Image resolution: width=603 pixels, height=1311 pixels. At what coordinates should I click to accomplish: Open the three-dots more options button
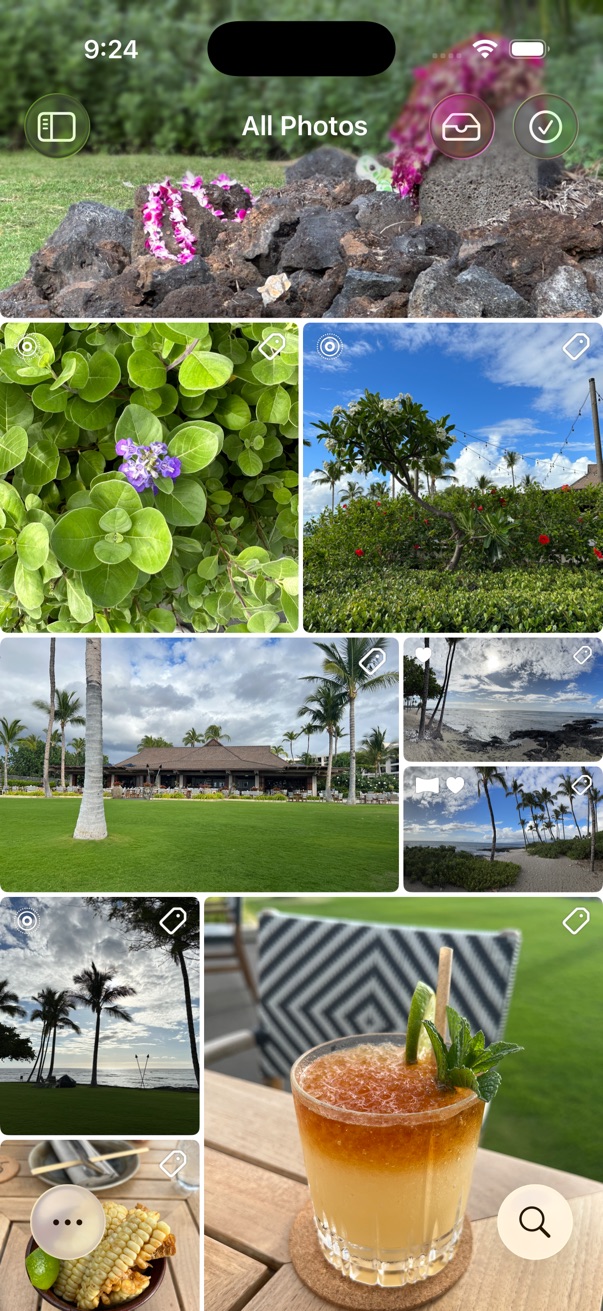tap(68, 1221)
